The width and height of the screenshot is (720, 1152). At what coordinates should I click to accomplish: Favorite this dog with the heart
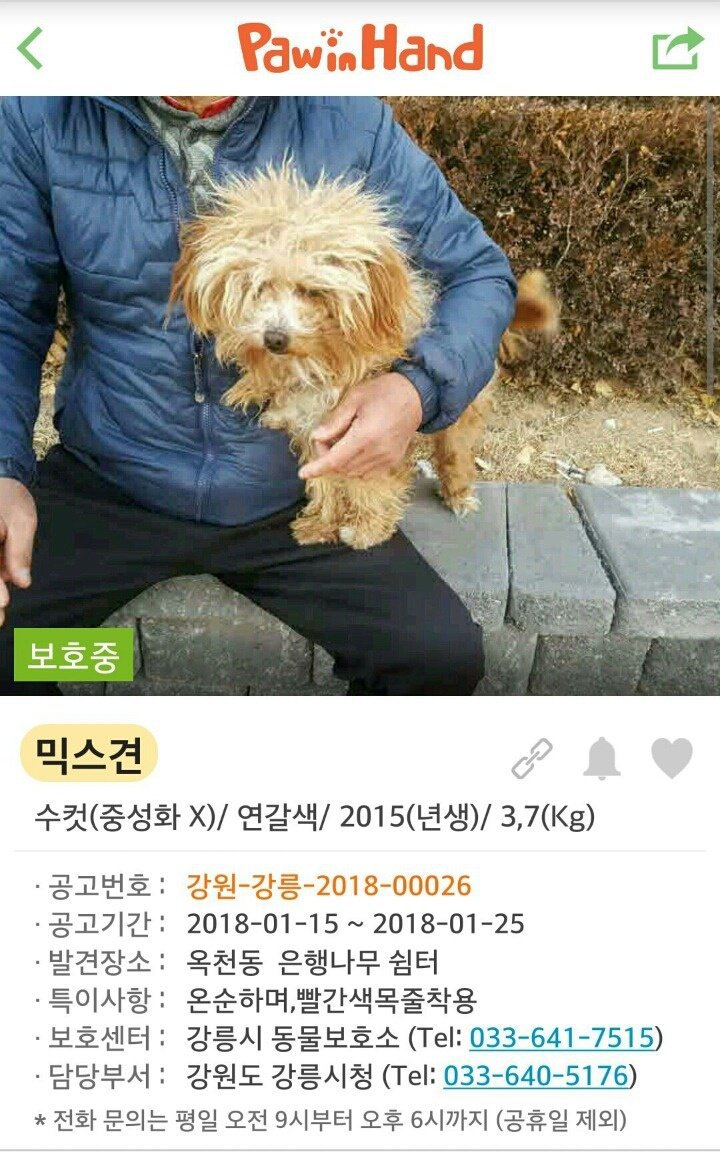click(x=672, y=757)
